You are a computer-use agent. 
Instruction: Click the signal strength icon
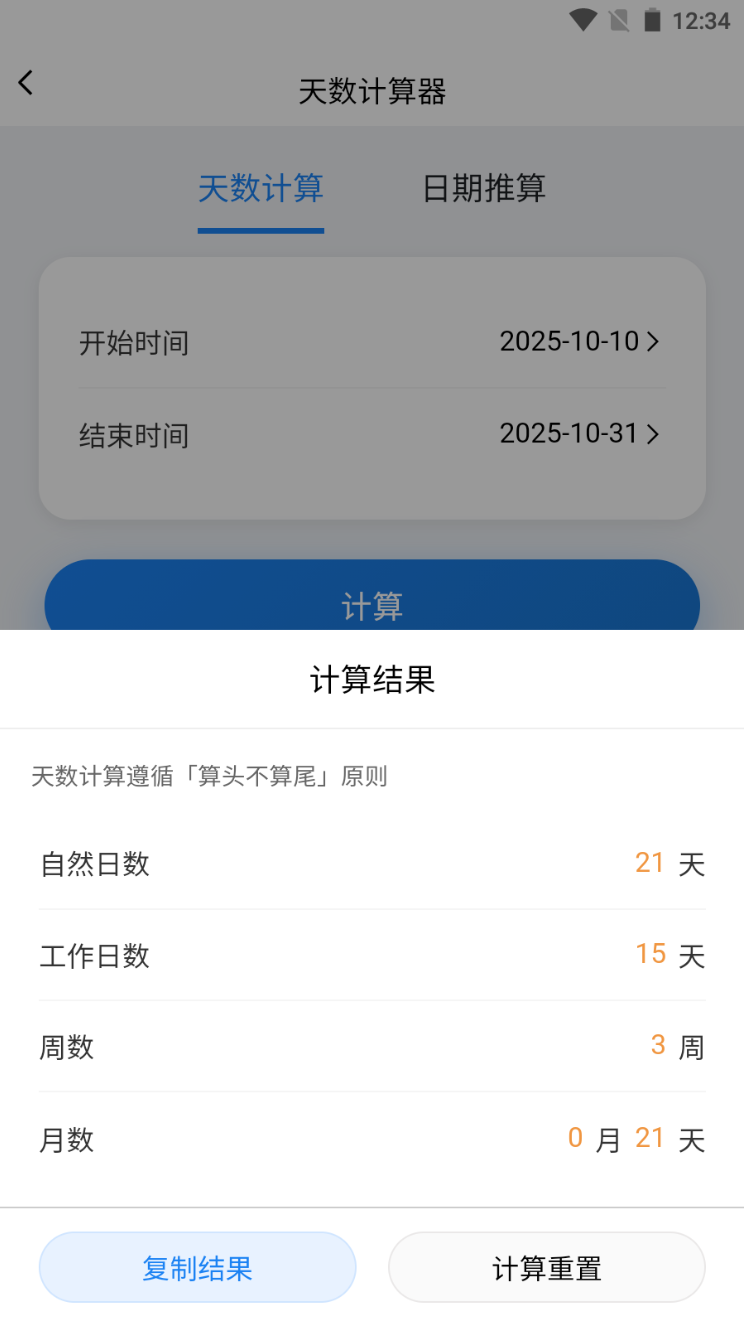click(x=618, y=17)
